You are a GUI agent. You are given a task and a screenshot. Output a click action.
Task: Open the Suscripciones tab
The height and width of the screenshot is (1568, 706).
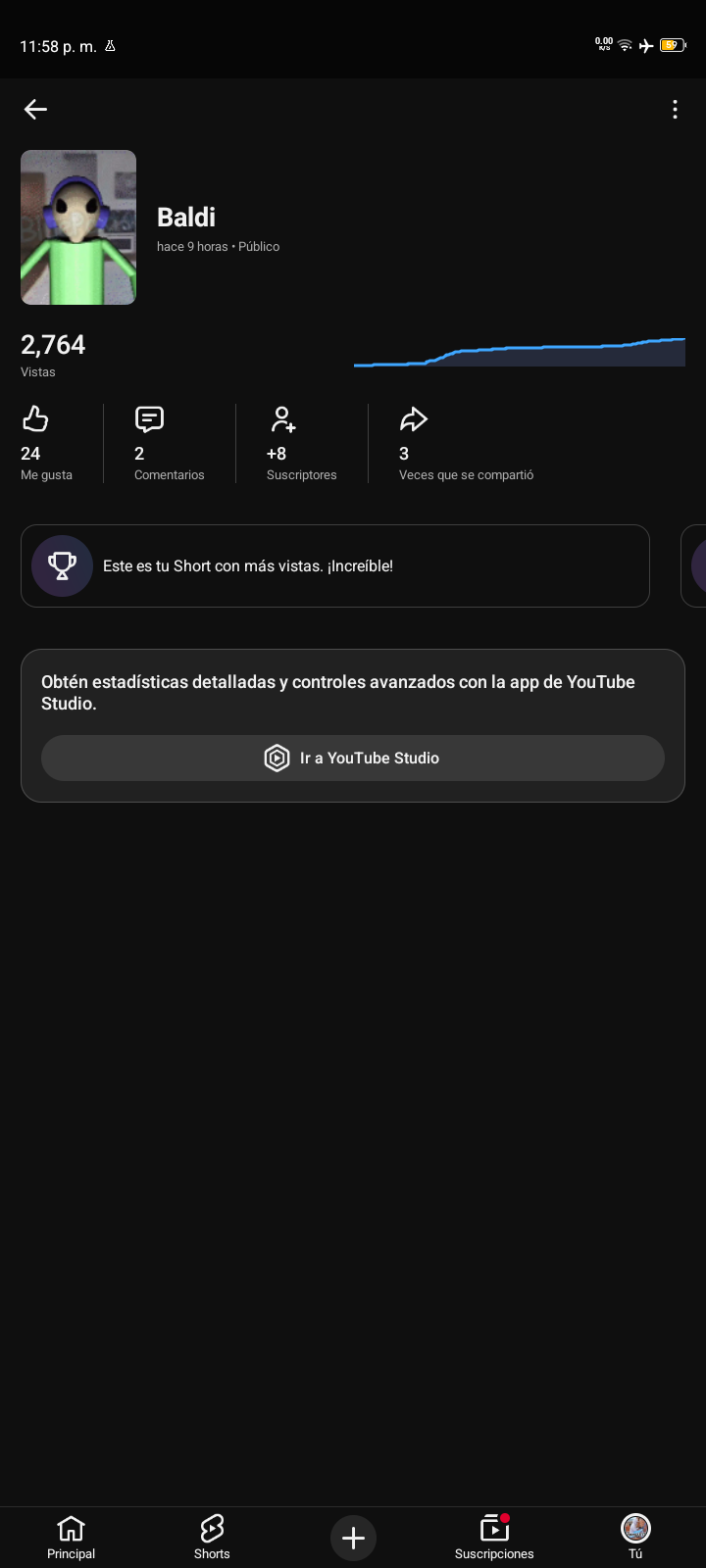(x=494, y=1537)
